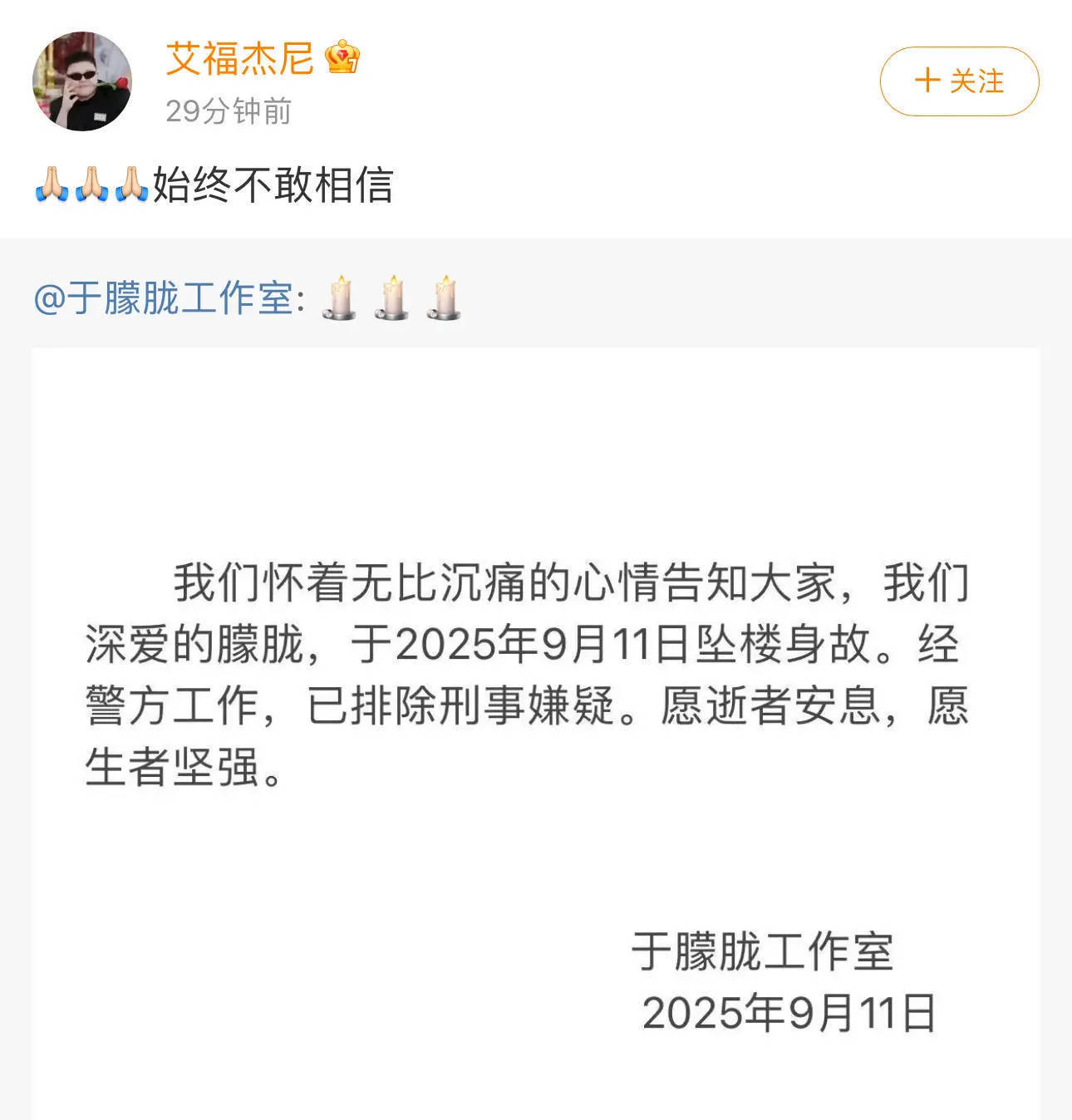Open 艾福杰尼's profile avatar
This screenshot has width=1072, height=1120.
(x=81, y=81)
